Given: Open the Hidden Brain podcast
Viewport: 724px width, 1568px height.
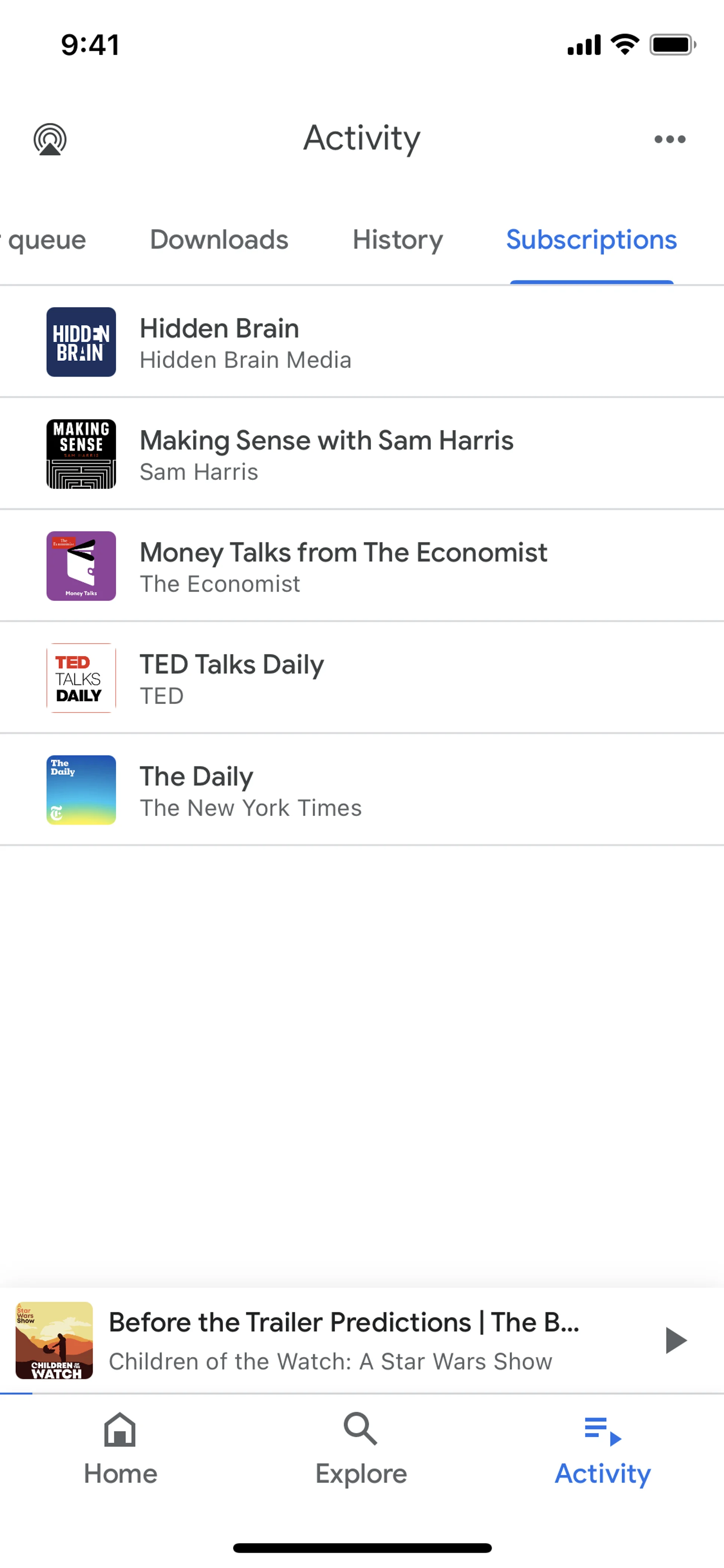Looking at the screenshot, I should coord(362,342).
